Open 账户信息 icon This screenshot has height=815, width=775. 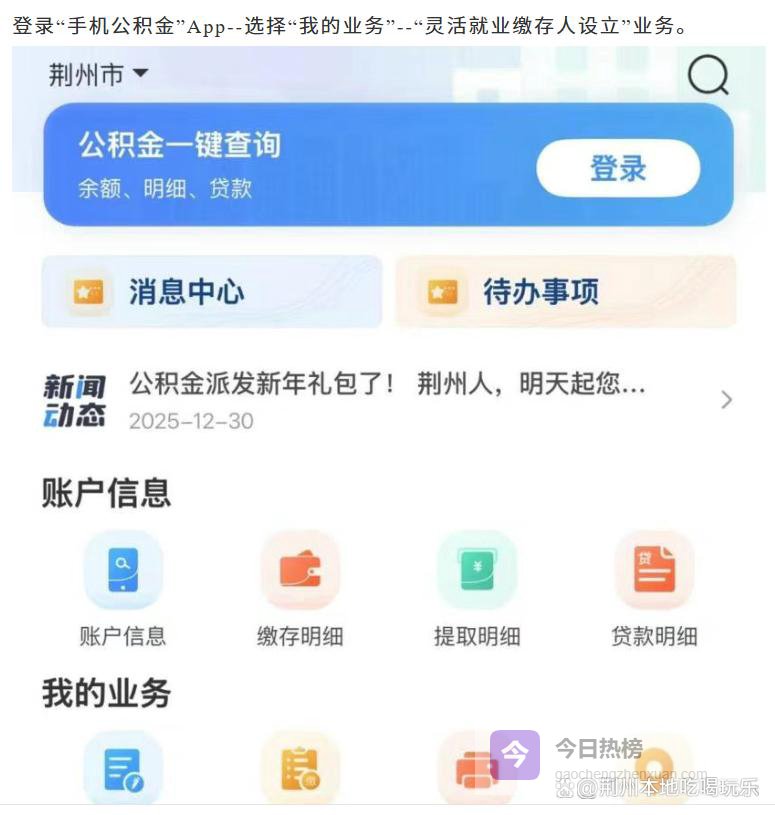pos(123,572)
